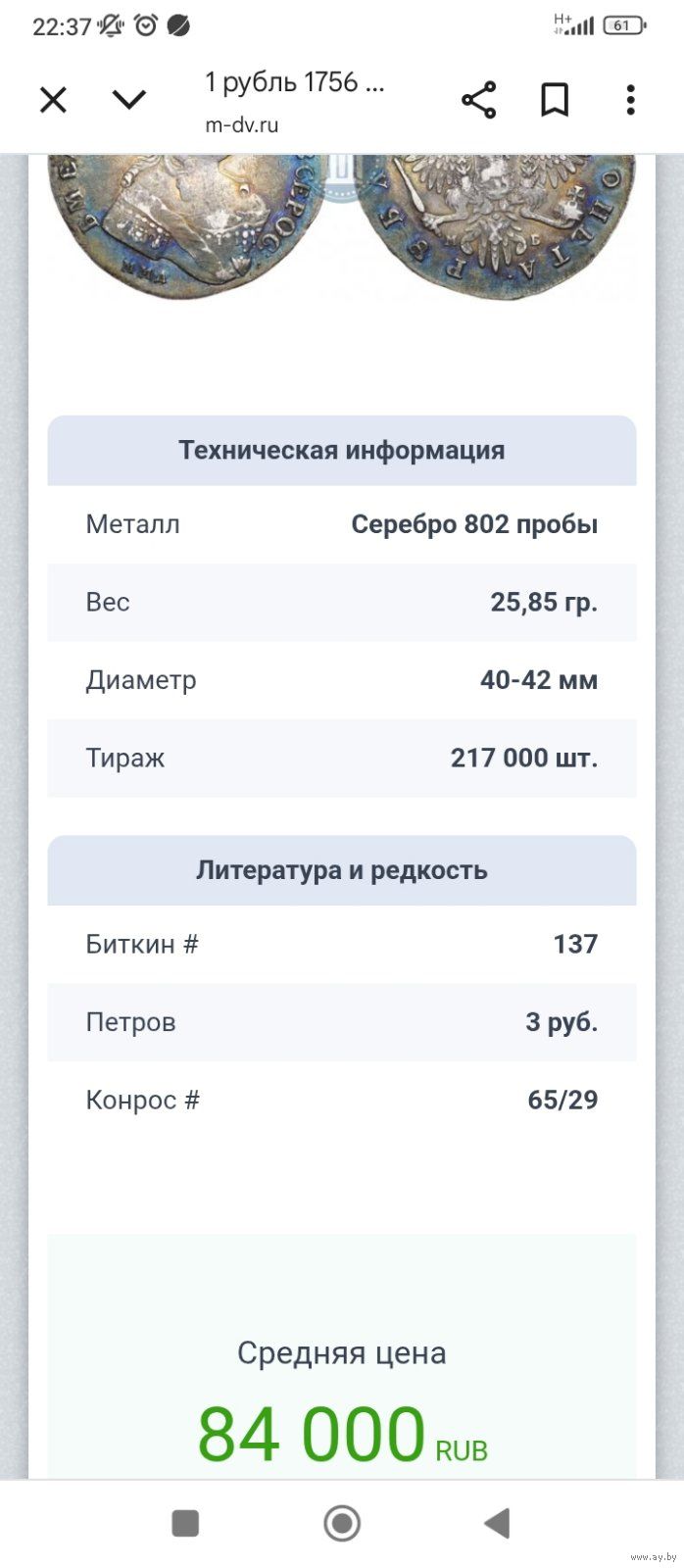Bookmark this coin page

click(x=555, y=99)
